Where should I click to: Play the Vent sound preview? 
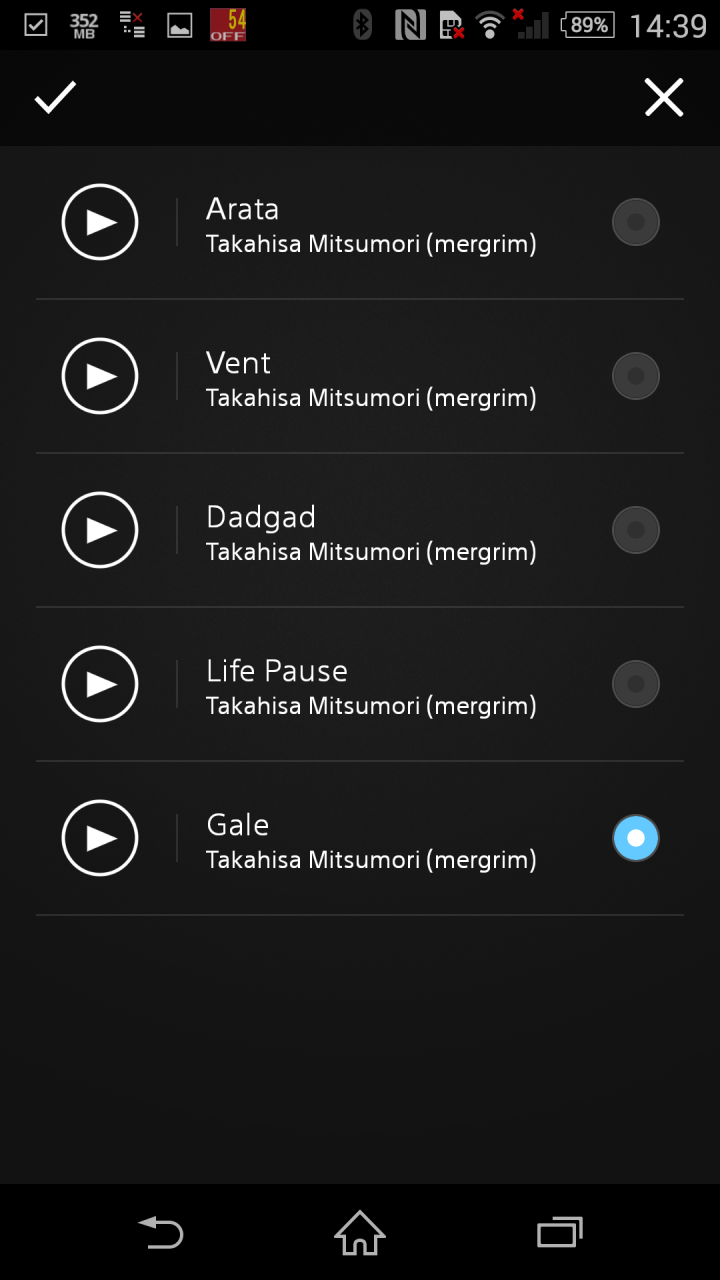(100, 376)
